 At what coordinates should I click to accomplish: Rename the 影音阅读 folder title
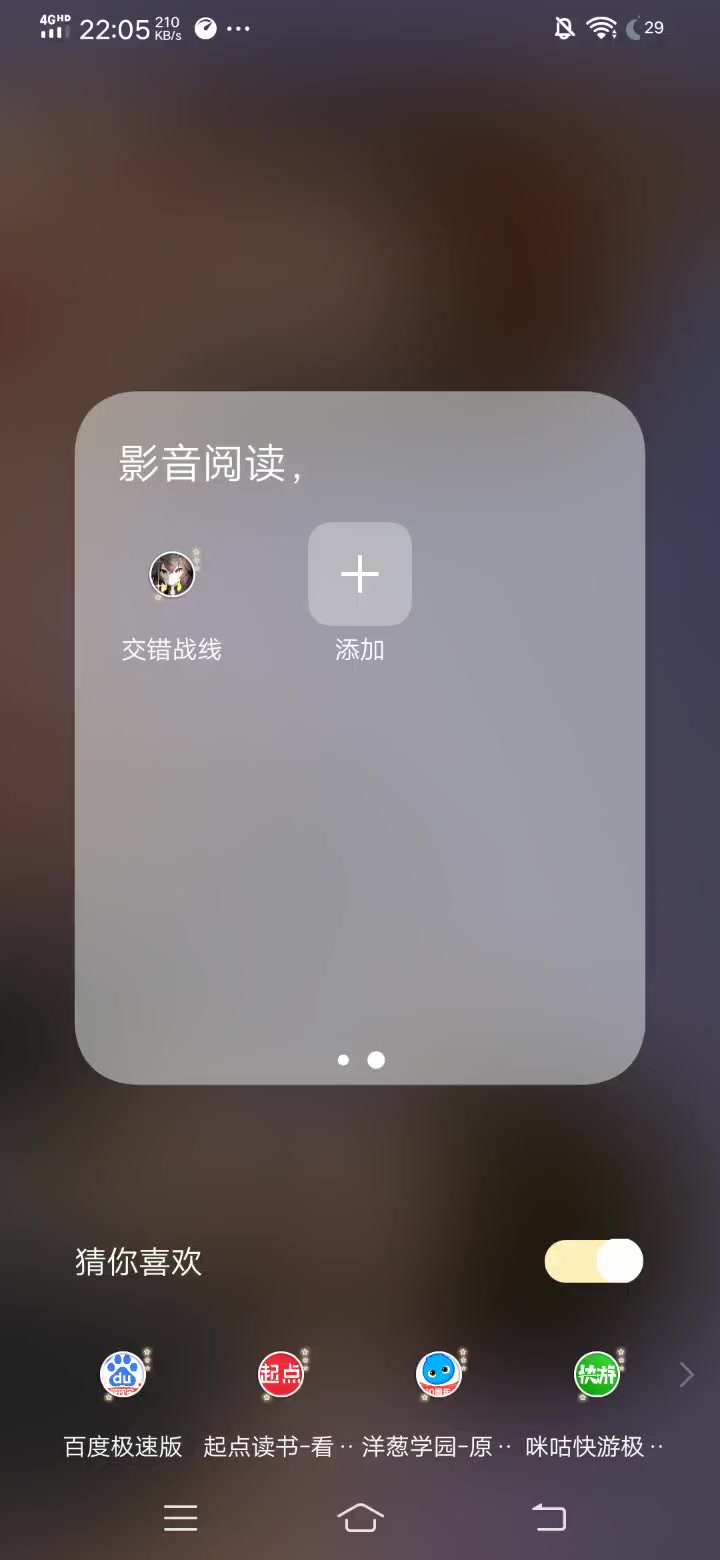coord(210,464)
